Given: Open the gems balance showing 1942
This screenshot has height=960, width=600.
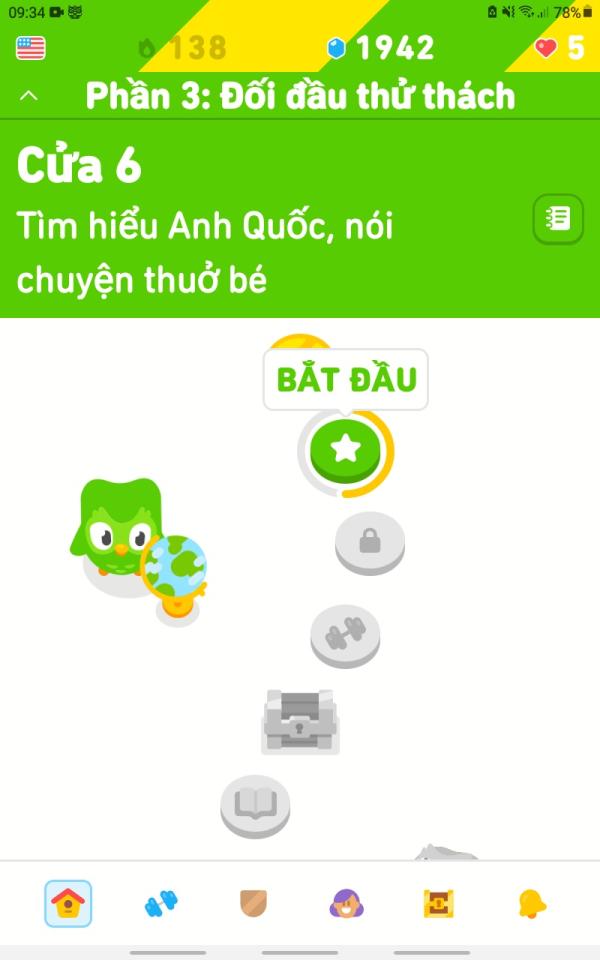Looking at the screenshot, I should click(x=381, y=47).
